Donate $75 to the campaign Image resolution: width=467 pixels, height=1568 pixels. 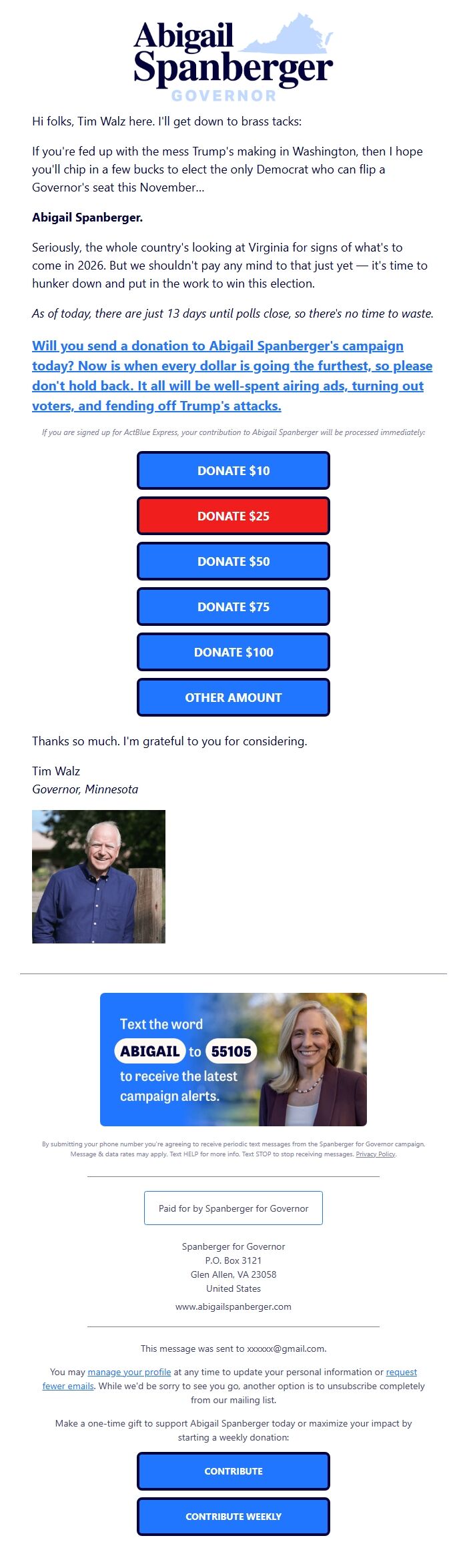coord(233,607)
